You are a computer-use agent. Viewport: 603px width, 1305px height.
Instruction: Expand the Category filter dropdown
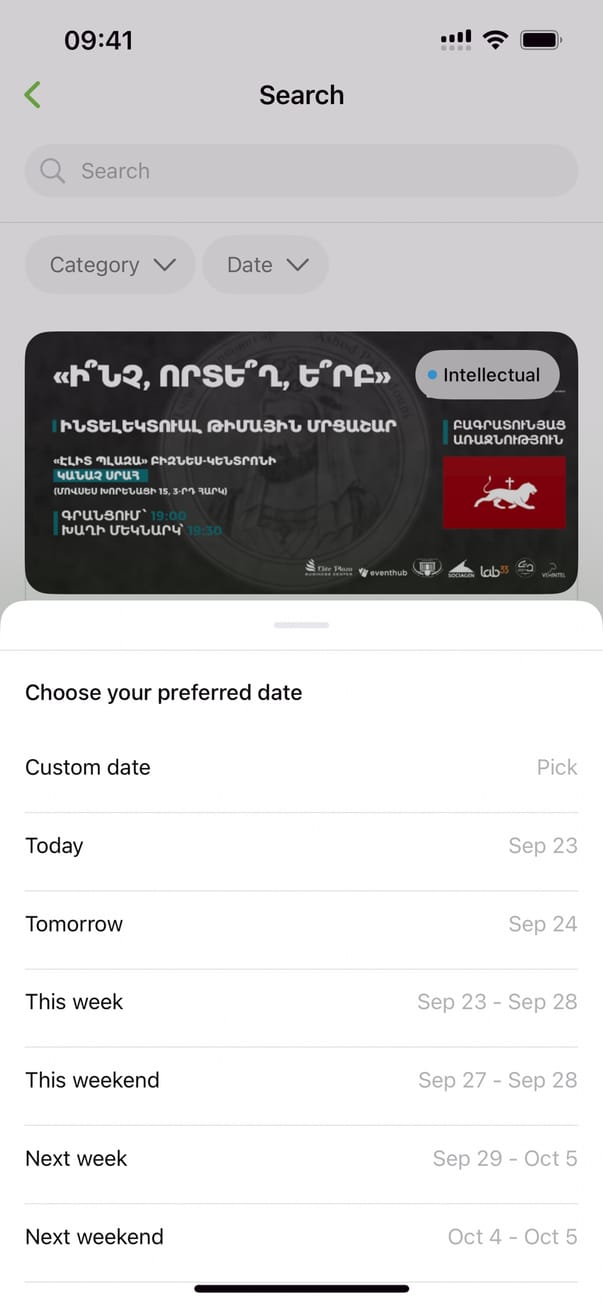coord(111,265)
